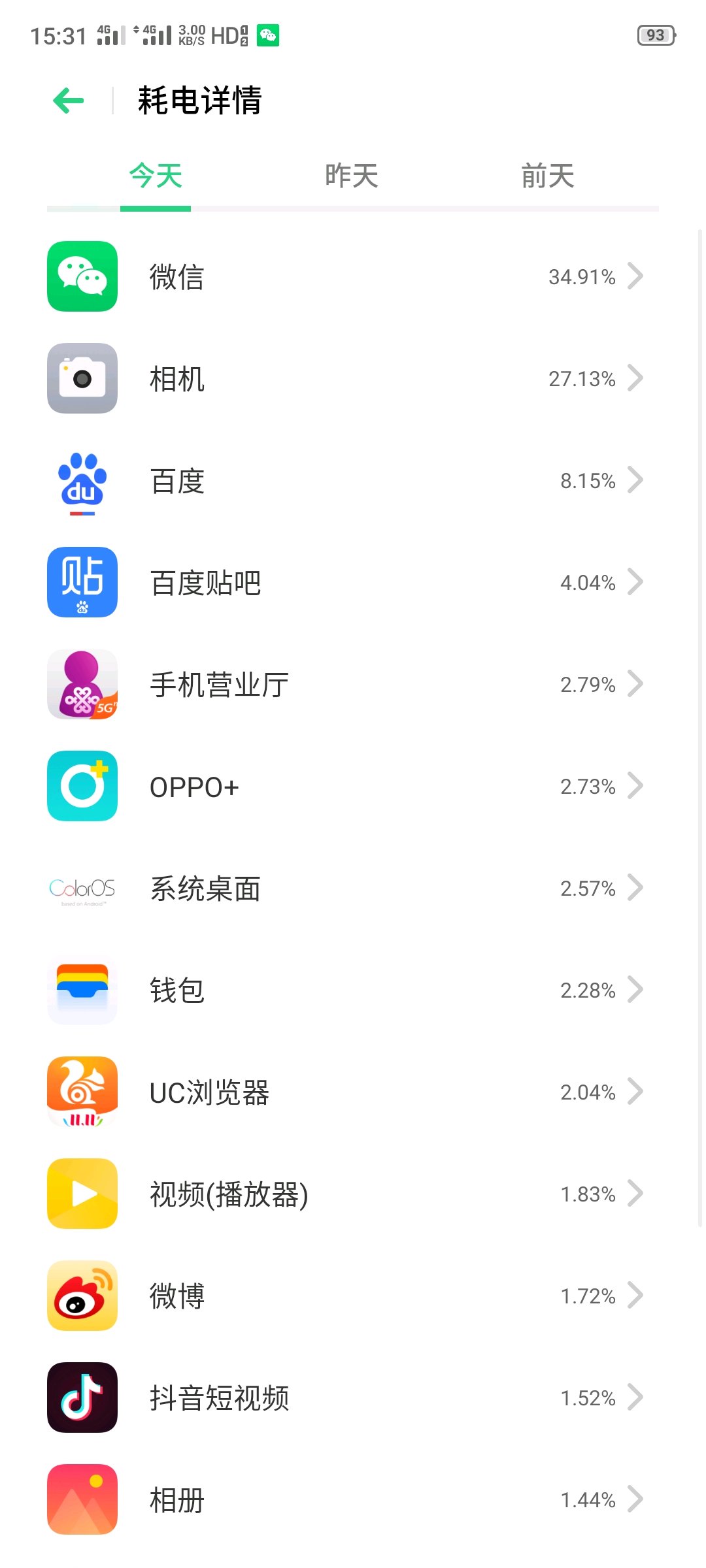Open the 百度贴吧 row
Image resolution: width=706 pixels, height=1568 pixels.
[353, 582]
